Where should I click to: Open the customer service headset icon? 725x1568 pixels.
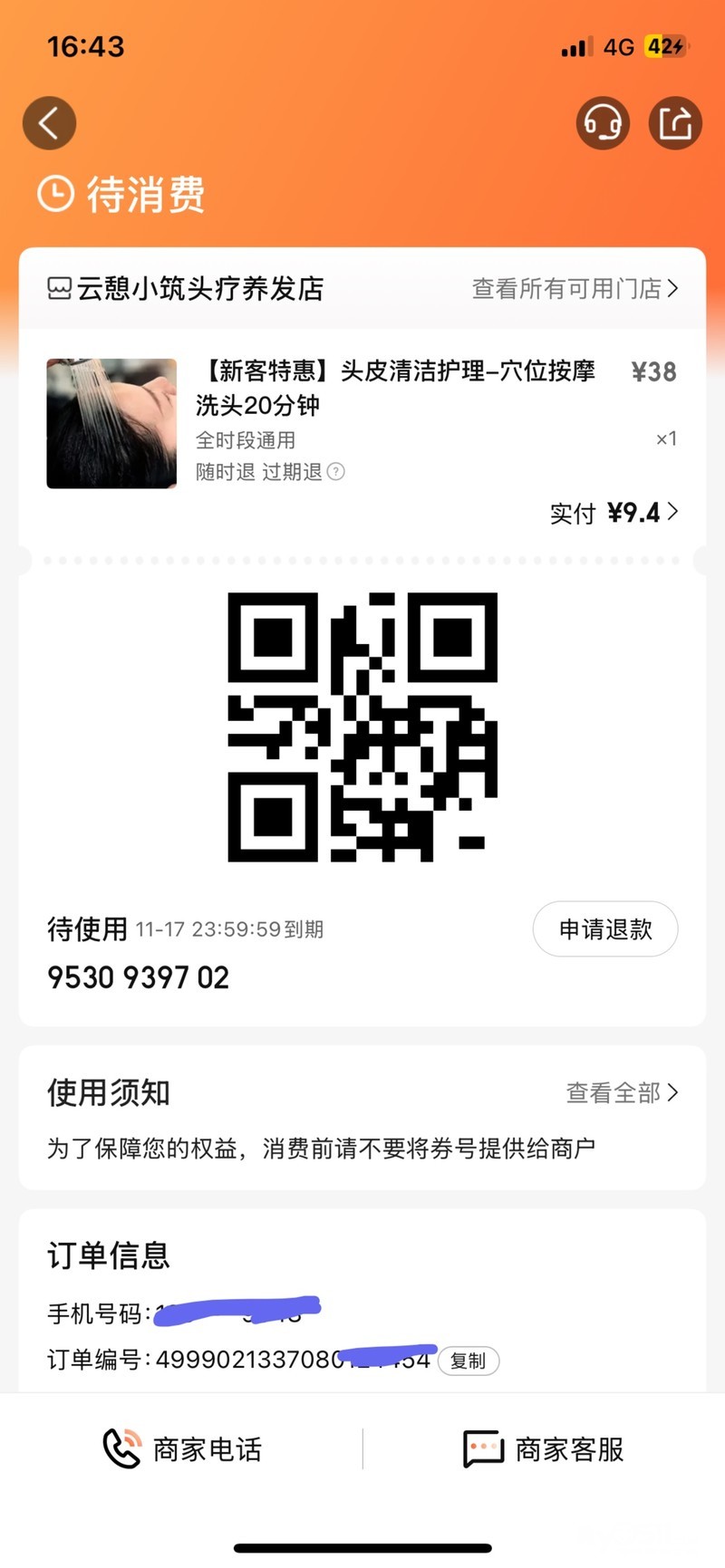pyautogui.click(x=603, y=122)
